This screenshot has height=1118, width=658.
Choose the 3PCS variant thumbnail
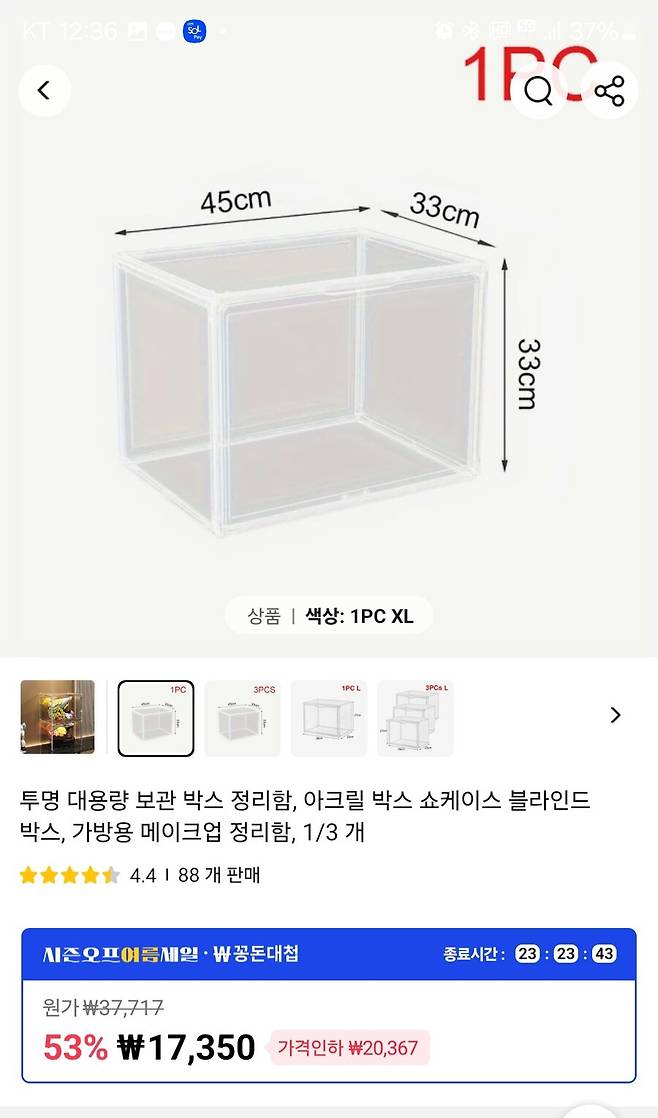[x=243, y=717]
